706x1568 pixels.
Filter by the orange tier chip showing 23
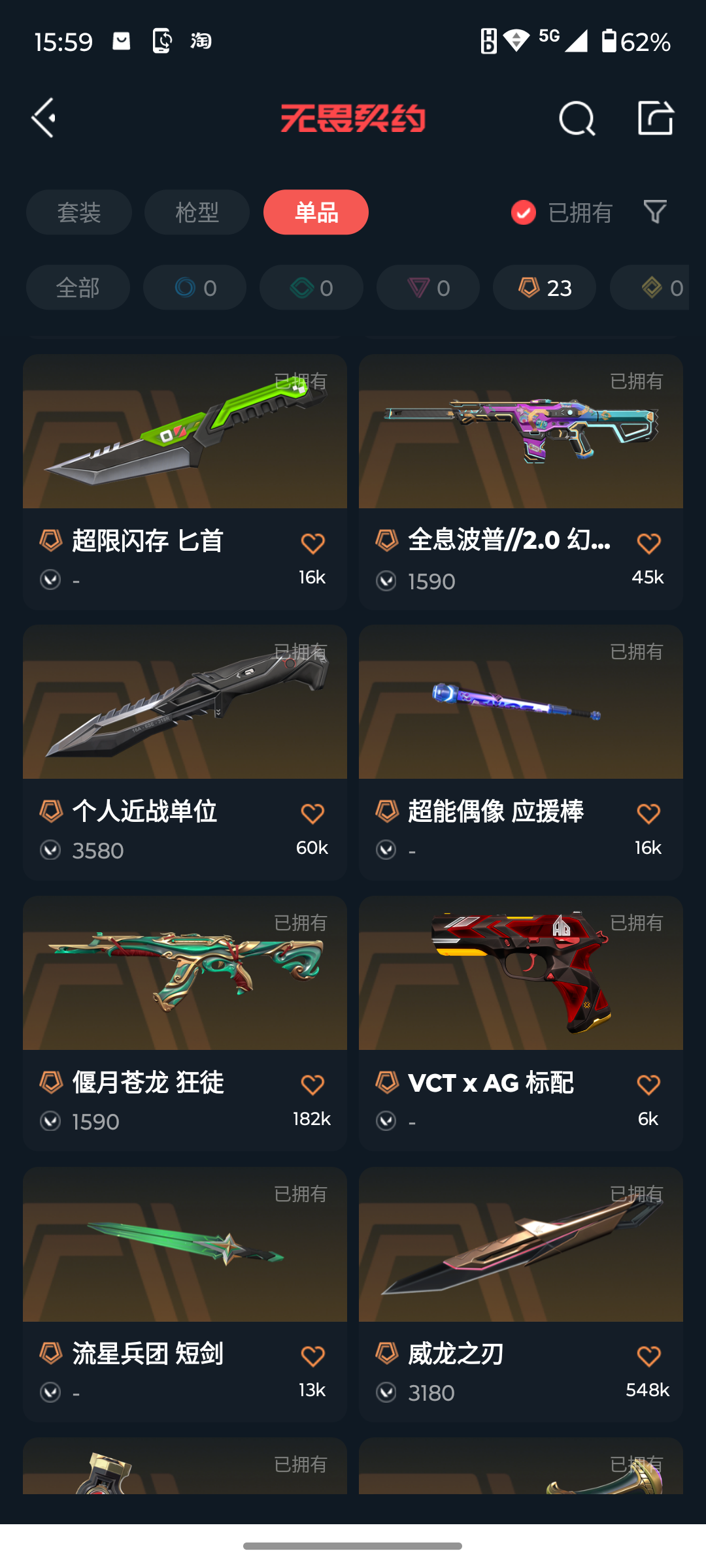(545, 287)
